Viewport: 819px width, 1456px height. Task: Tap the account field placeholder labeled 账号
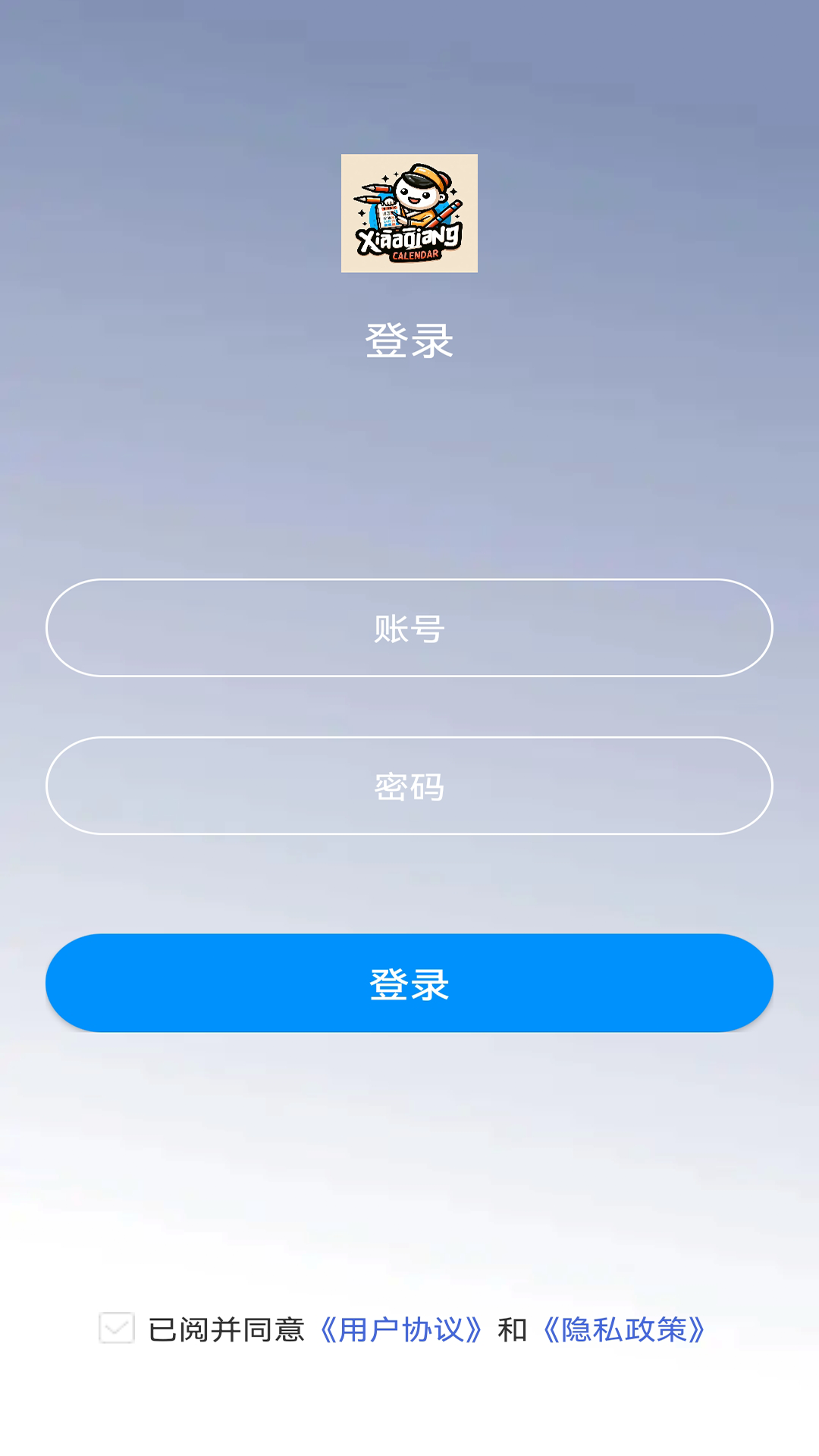[x=409, y=628]
